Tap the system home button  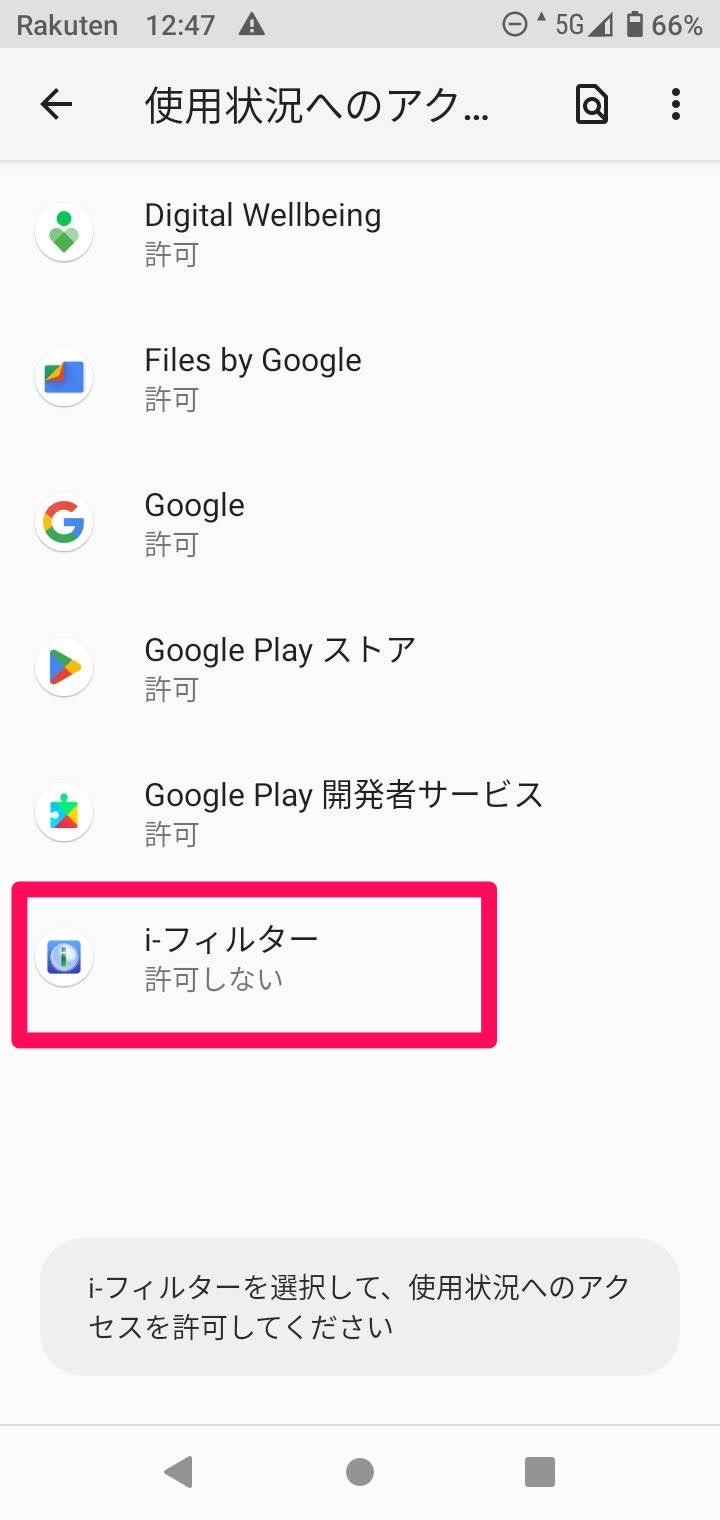point(360,1471)
